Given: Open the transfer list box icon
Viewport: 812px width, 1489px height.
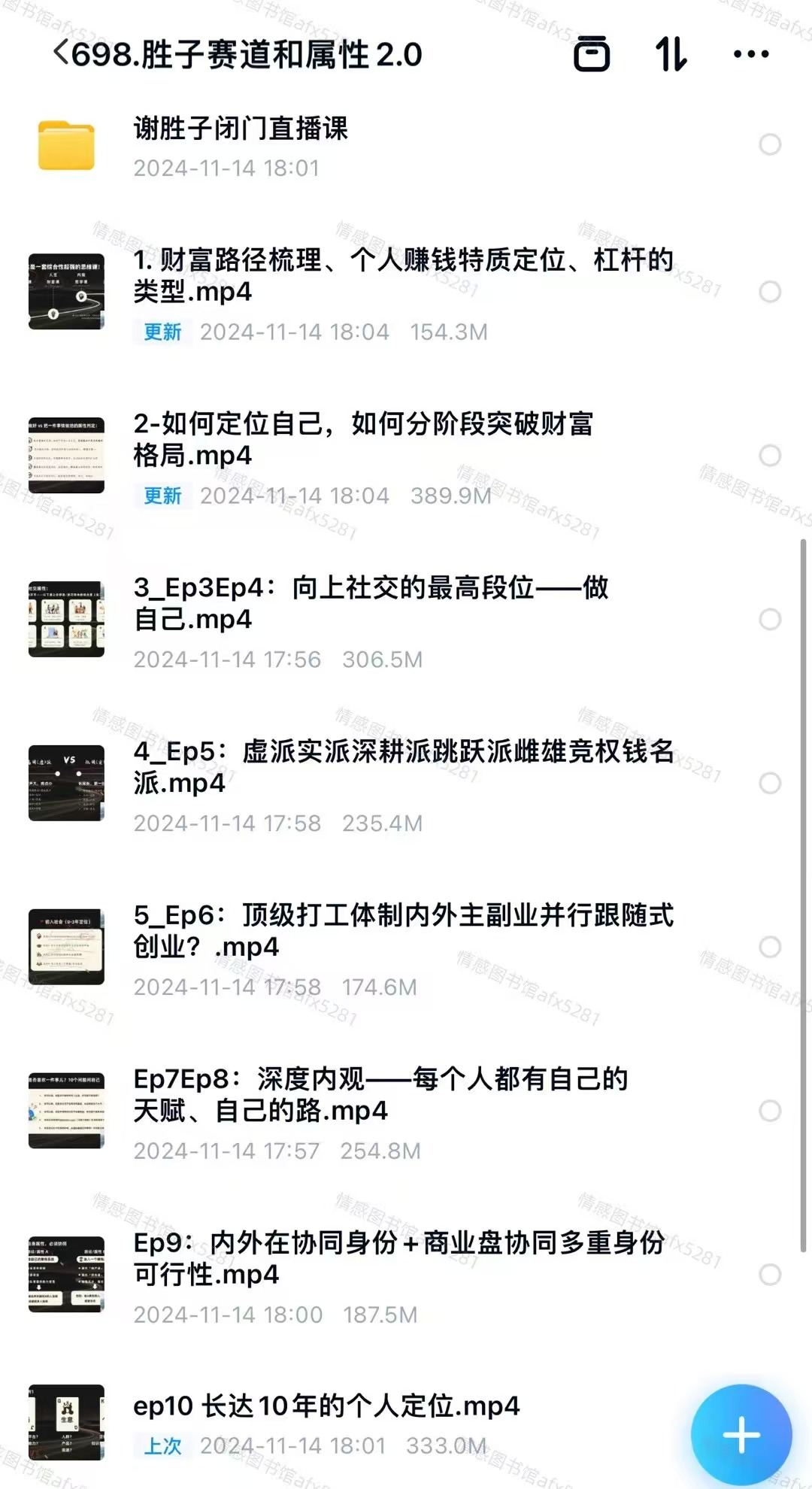Looking at the screenshot, I should (x=592, y=54).
